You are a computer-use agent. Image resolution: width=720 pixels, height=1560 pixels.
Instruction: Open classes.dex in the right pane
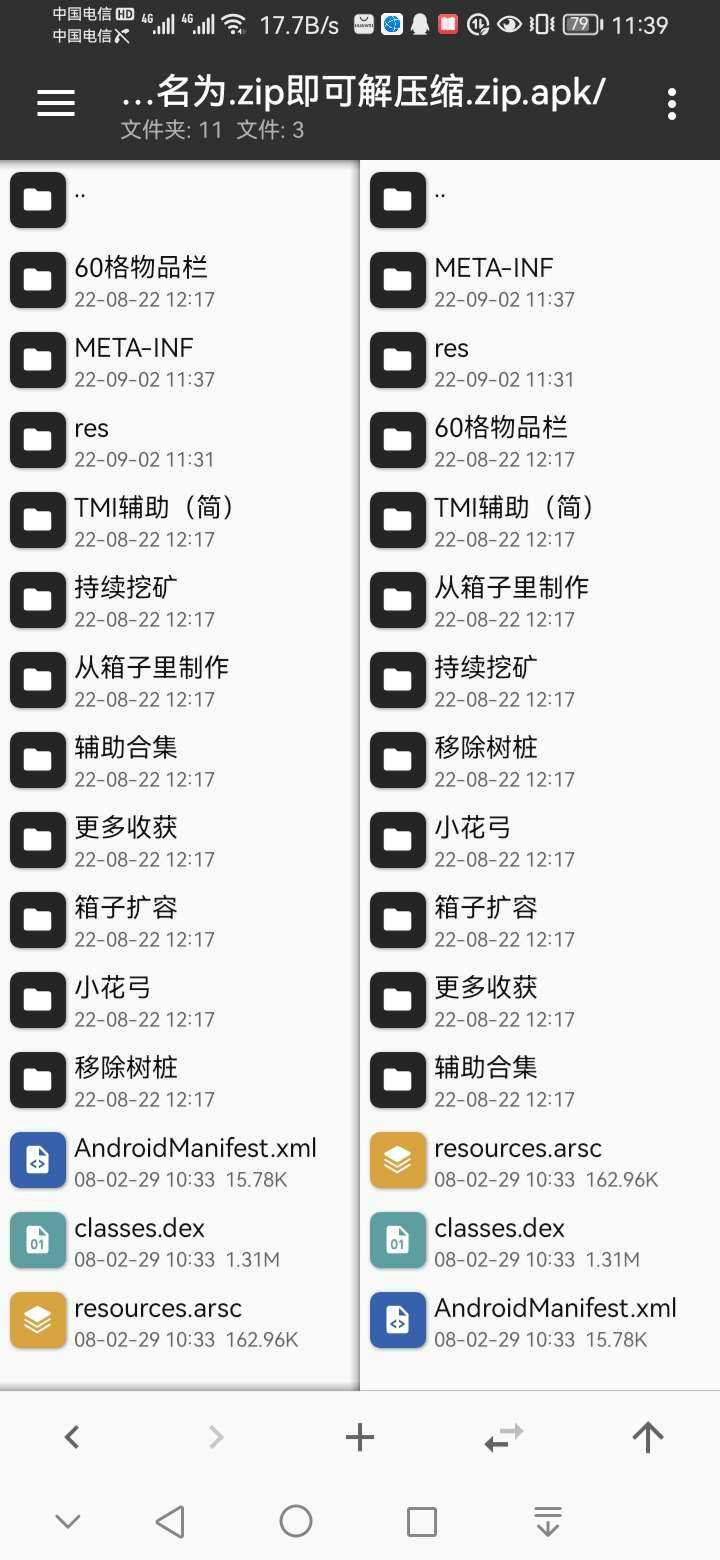(x=540, y=1240)
